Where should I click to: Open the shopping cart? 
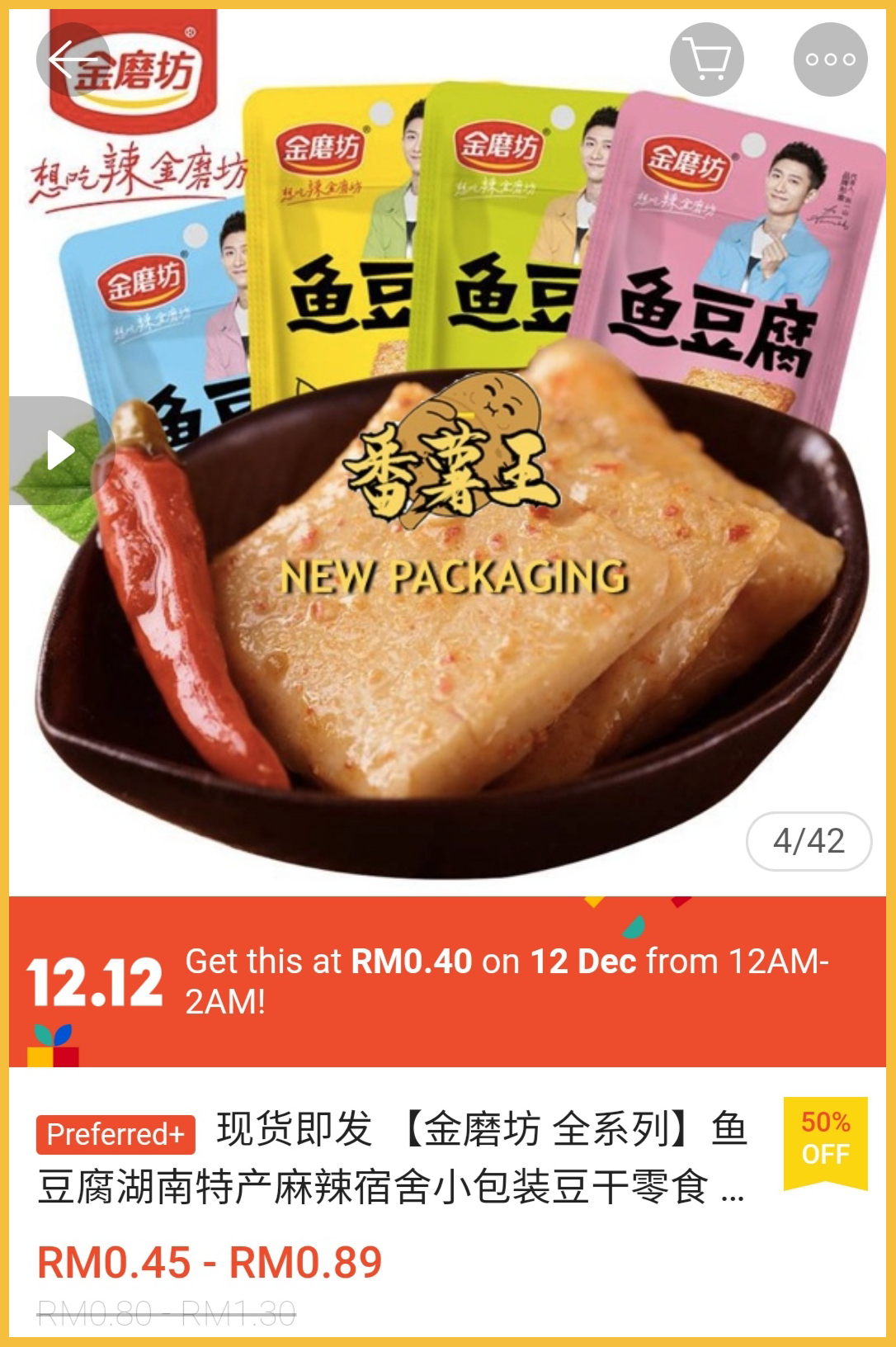coord(706,59)
